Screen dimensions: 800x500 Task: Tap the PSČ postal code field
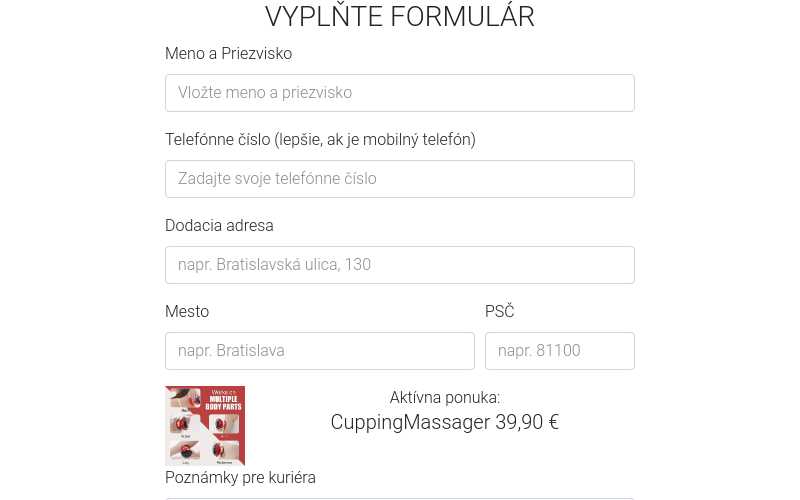tap(559, 351)
